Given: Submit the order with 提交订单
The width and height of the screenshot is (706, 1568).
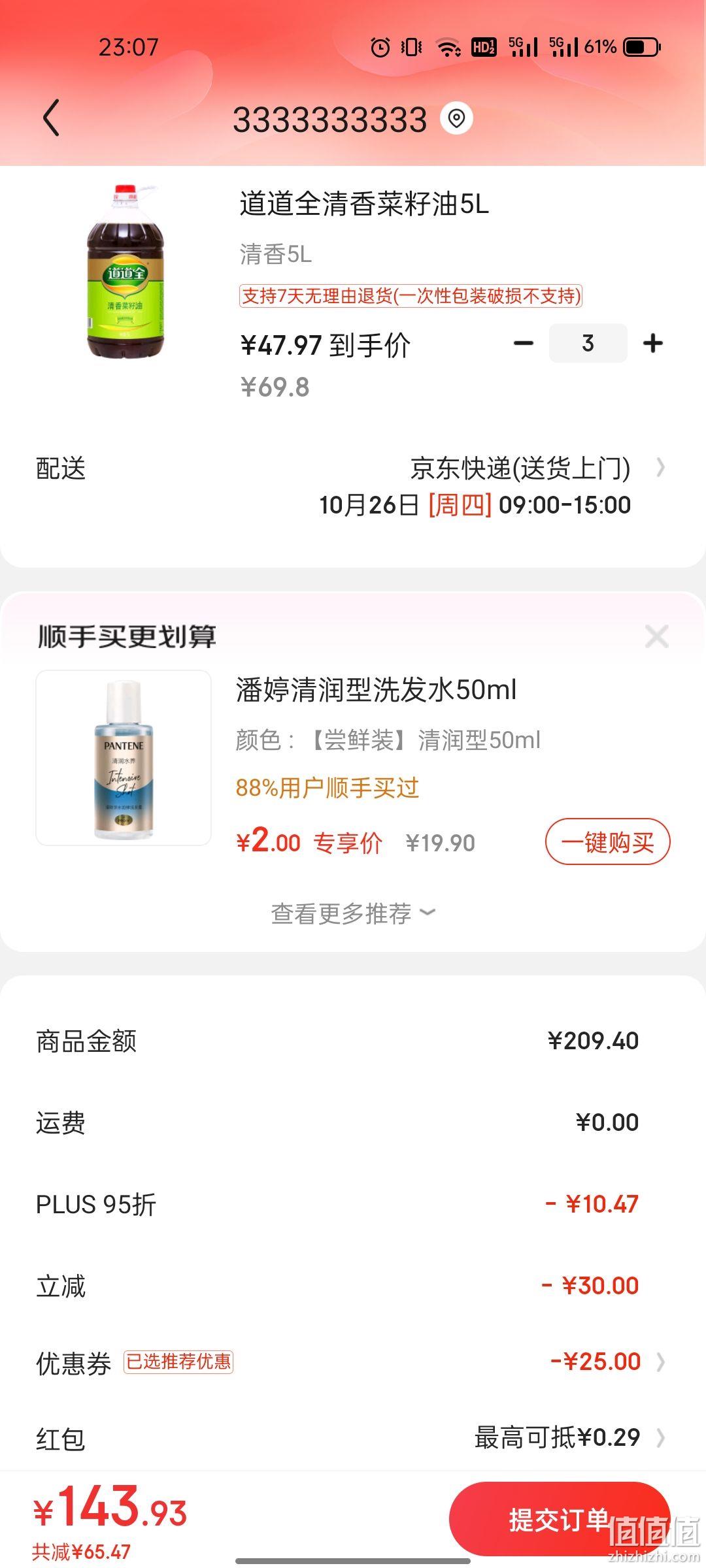Looking at the screenshot, I should pos(560,1518).
